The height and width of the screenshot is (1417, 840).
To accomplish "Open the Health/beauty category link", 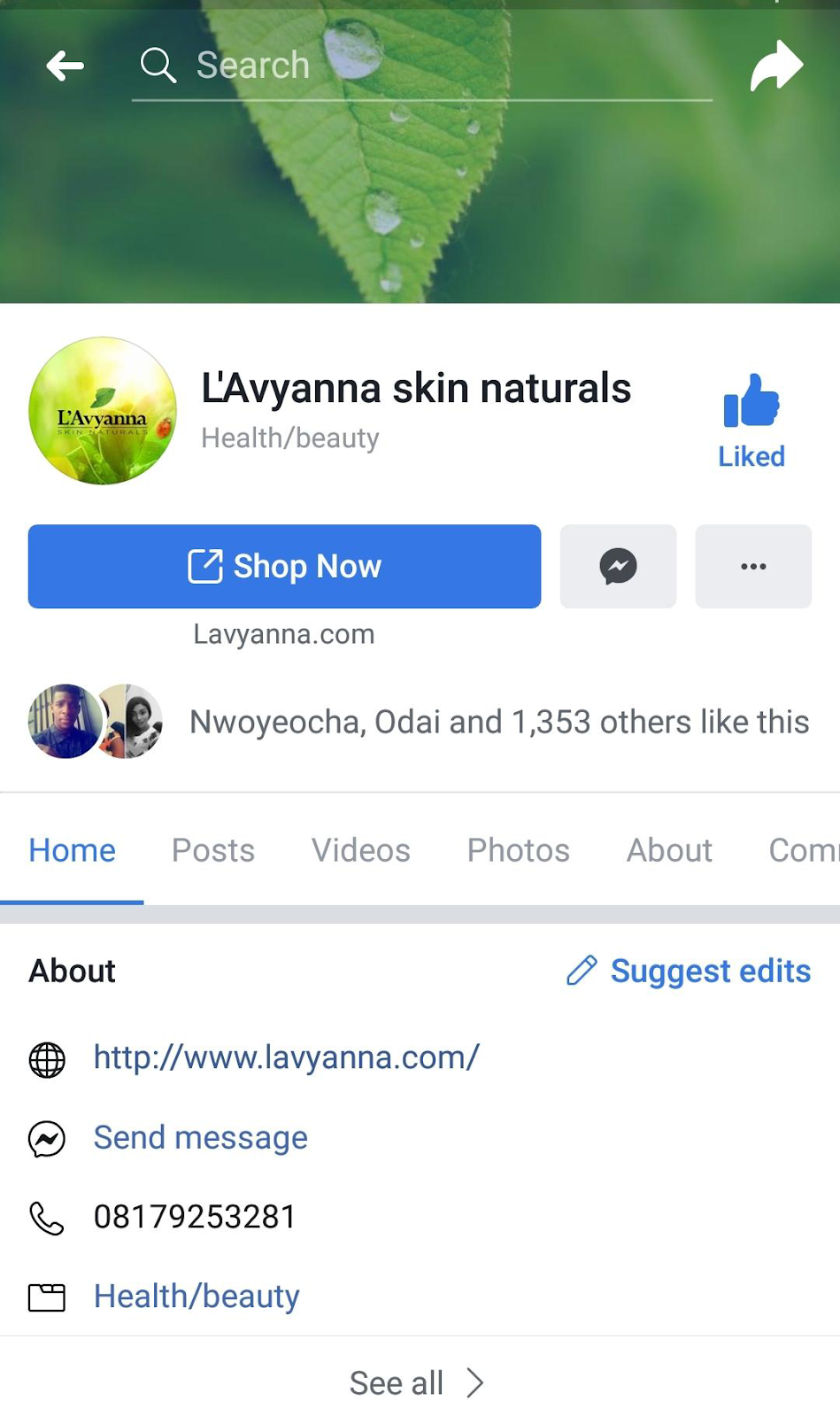I will pyautogui.click(x=197, y=1297).
